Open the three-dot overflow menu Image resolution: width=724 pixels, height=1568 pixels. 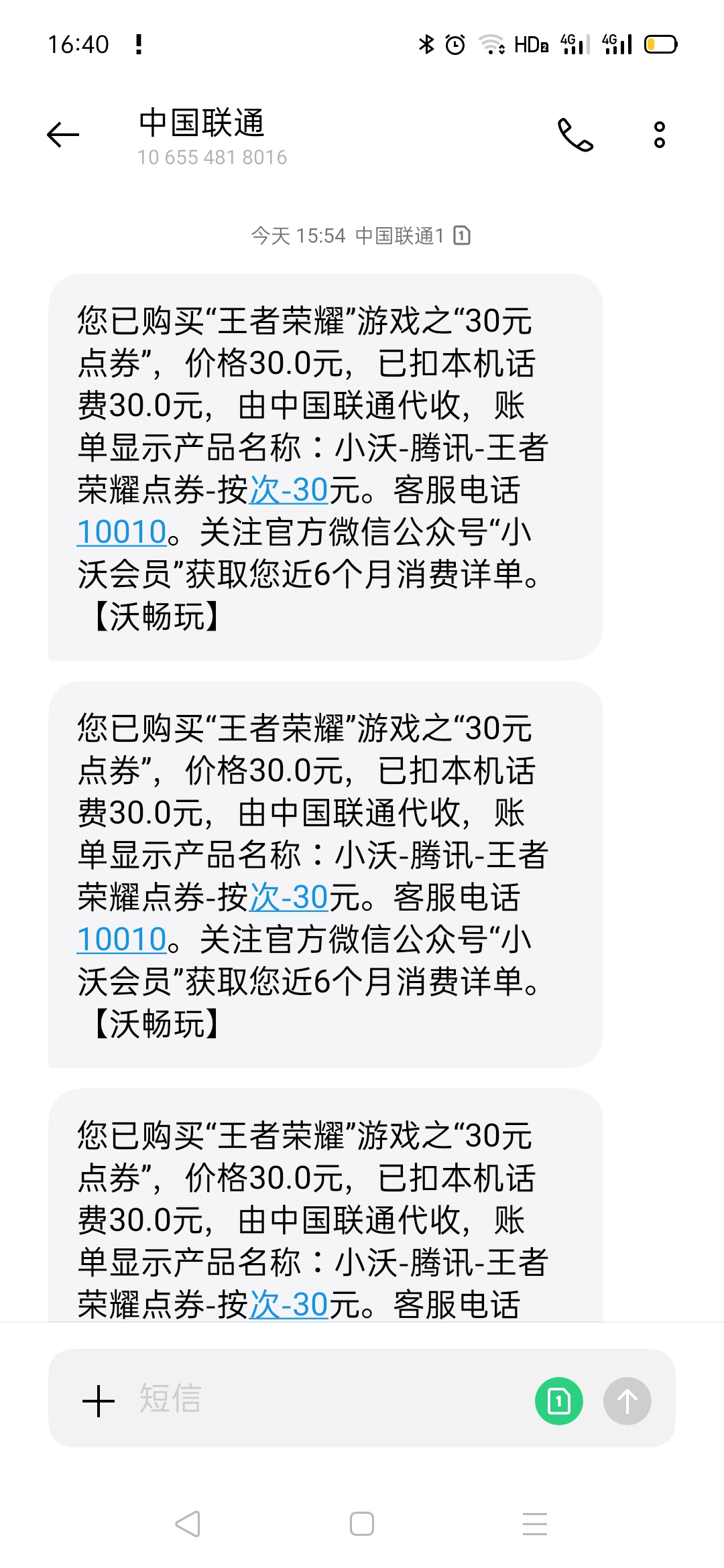coord(659,135)
